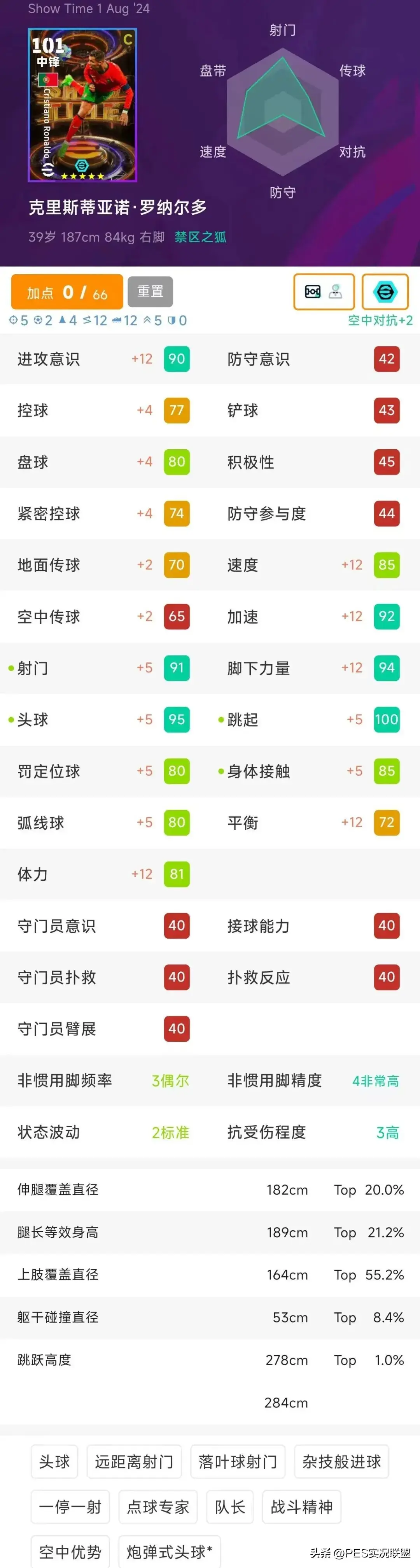Open the 禁区之狐 playing style link
Image resolution: width=420 pixels, height=1568 pixels.
[200, 237]
